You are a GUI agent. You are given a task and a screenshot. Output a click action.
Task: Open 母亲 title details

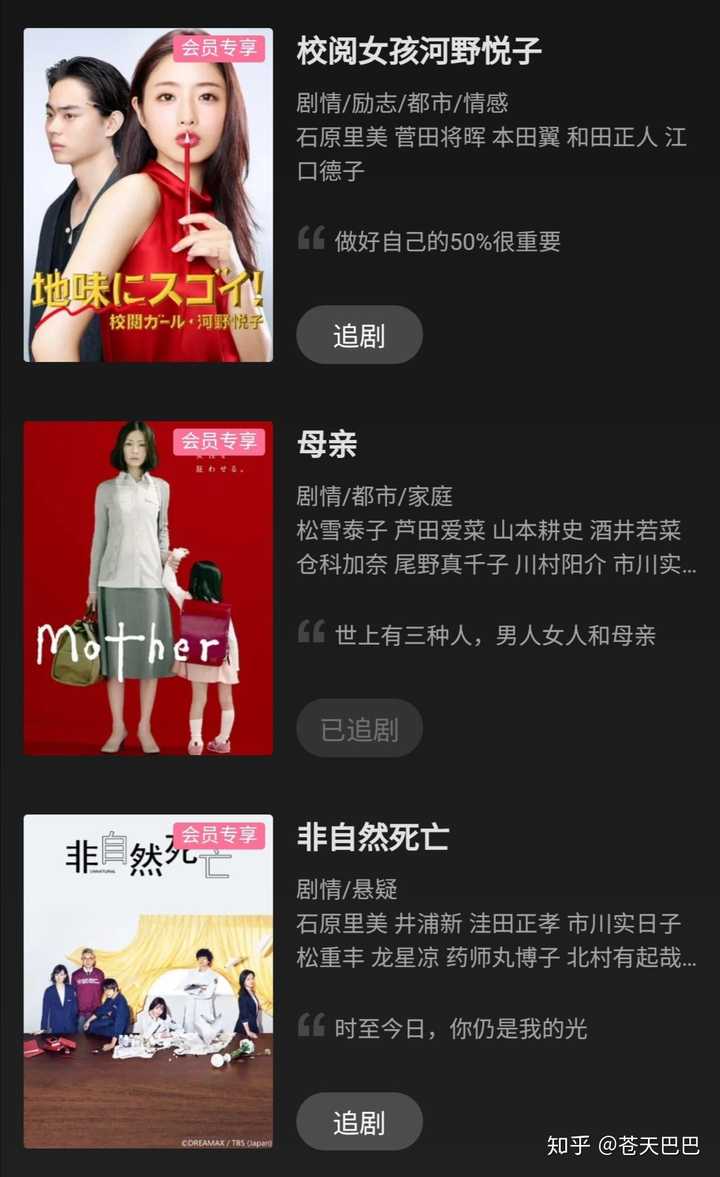tap(327, 444)
